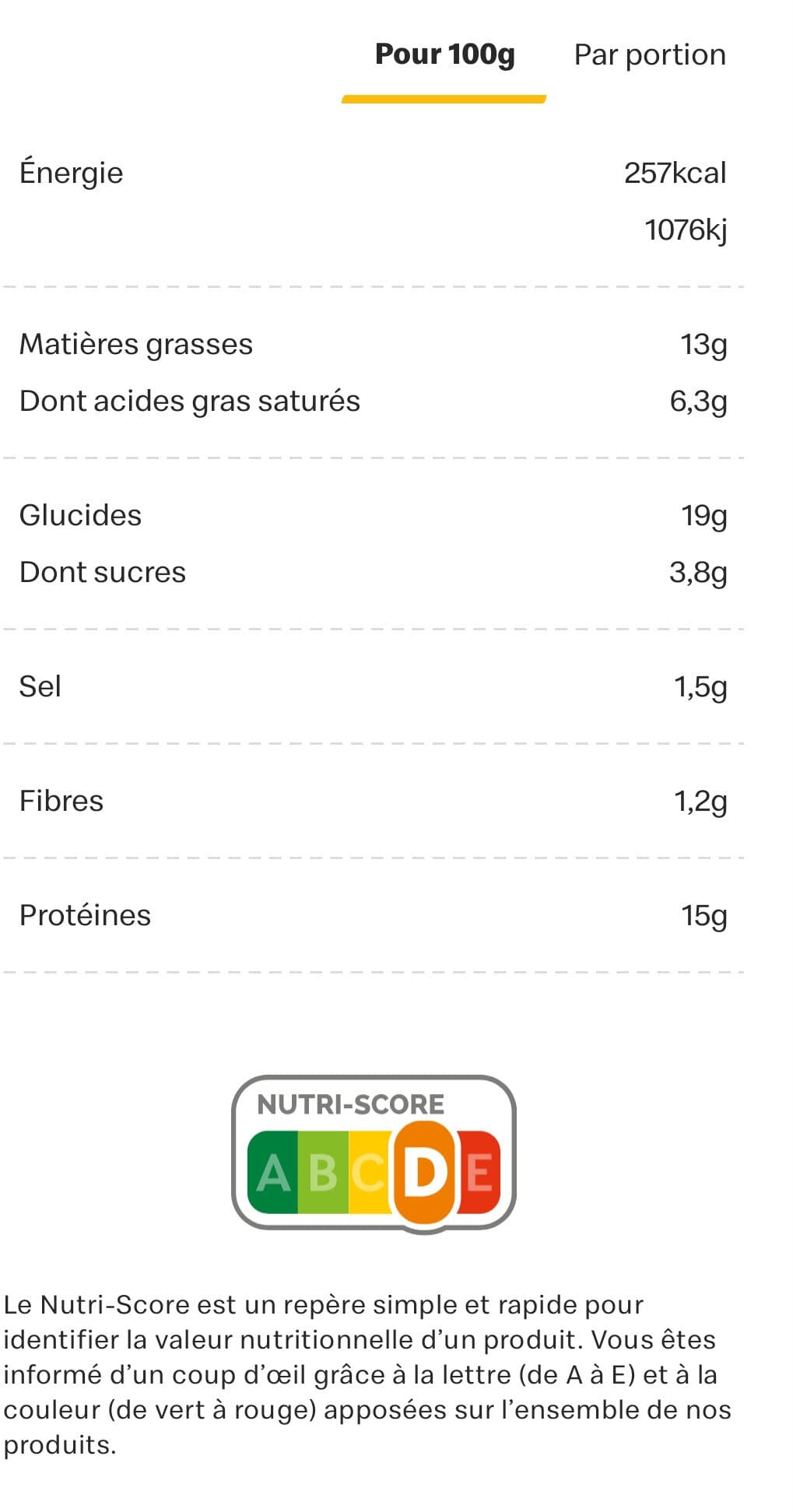Select the Pour 100g tab
793x1512 pixels.
[x=444, y=54]
